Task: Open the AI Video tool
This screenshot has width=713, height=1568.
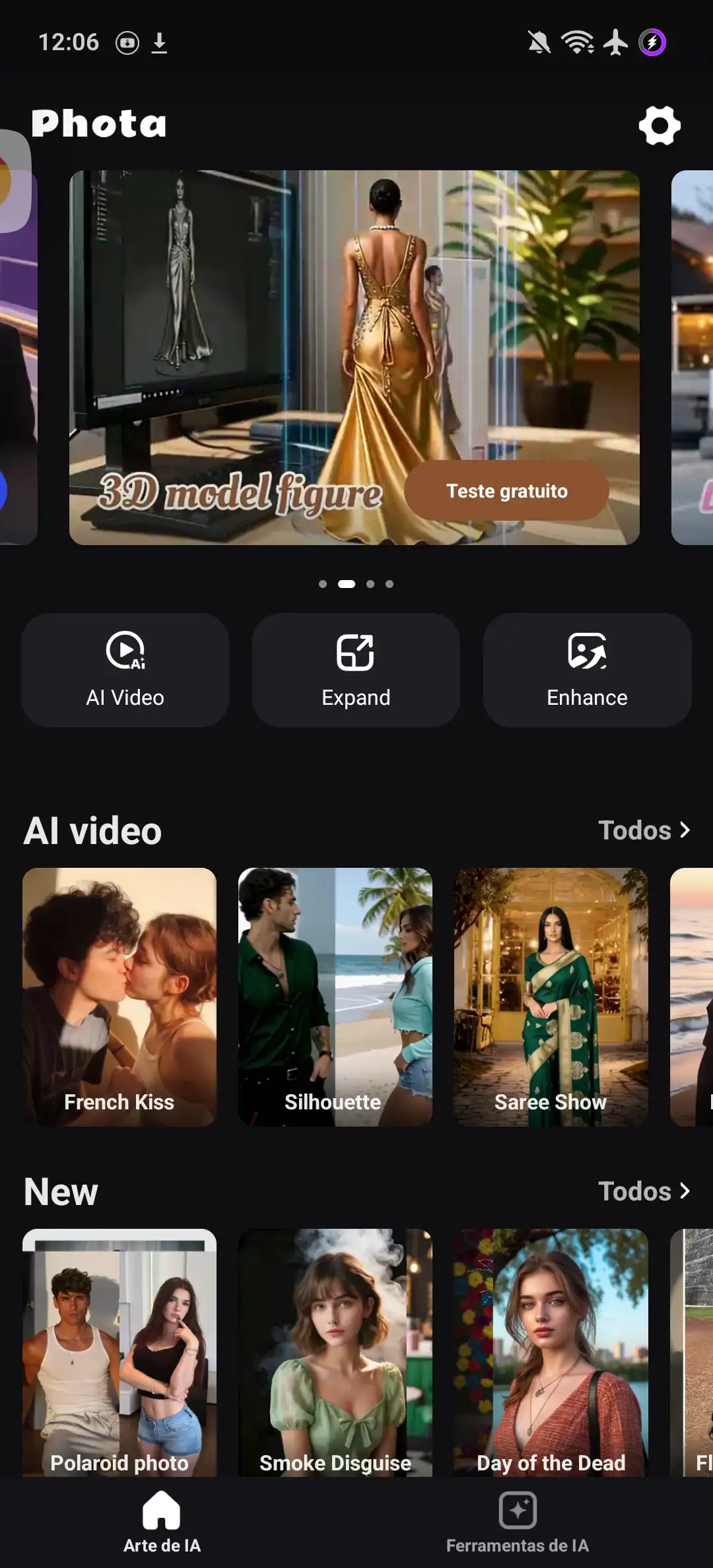Action: tap(125, 670)
